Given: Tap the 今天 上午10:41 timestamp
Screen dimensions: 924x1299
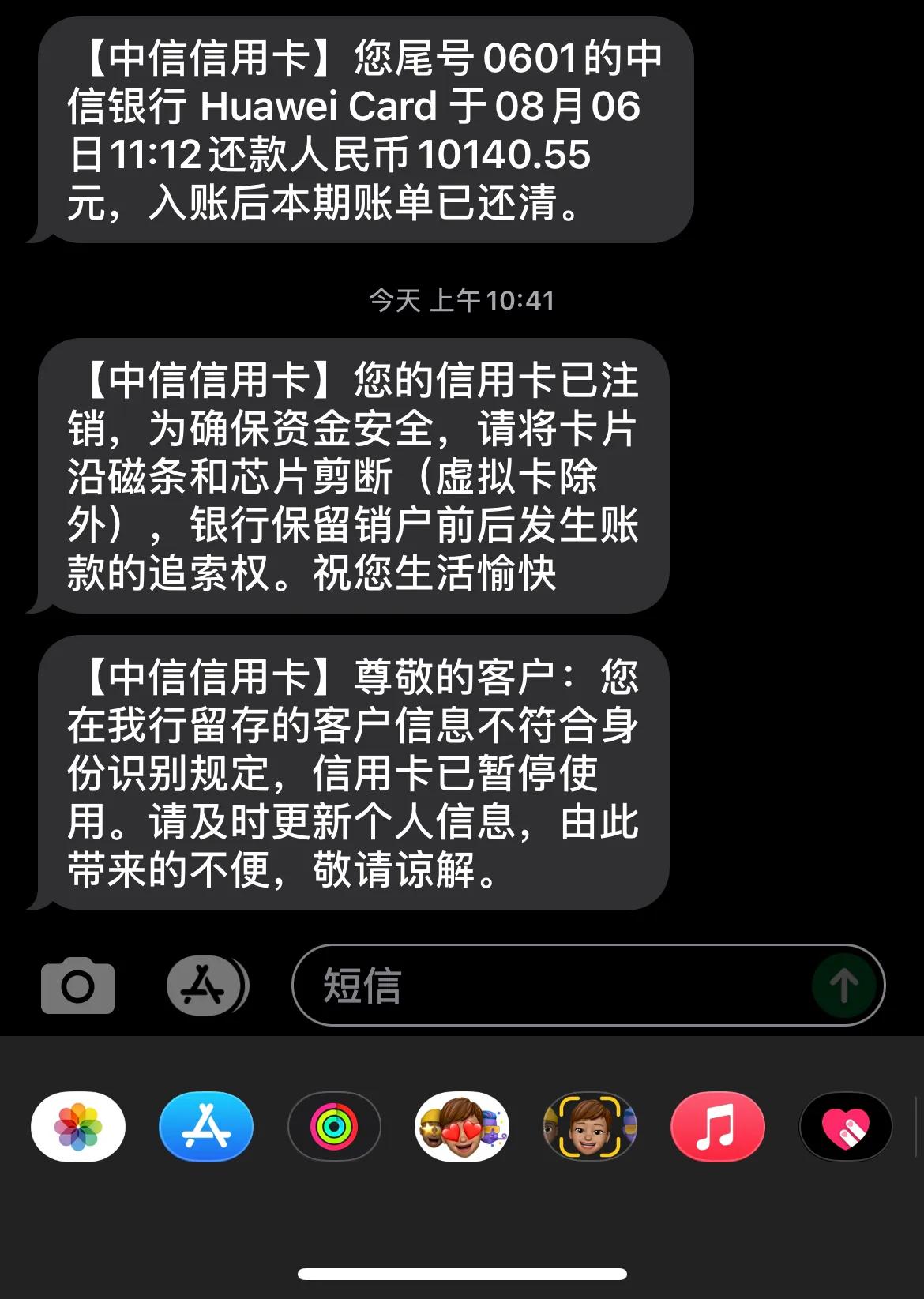Looking at the screenshot, I should pyautogui.click(x=462, y=298).
